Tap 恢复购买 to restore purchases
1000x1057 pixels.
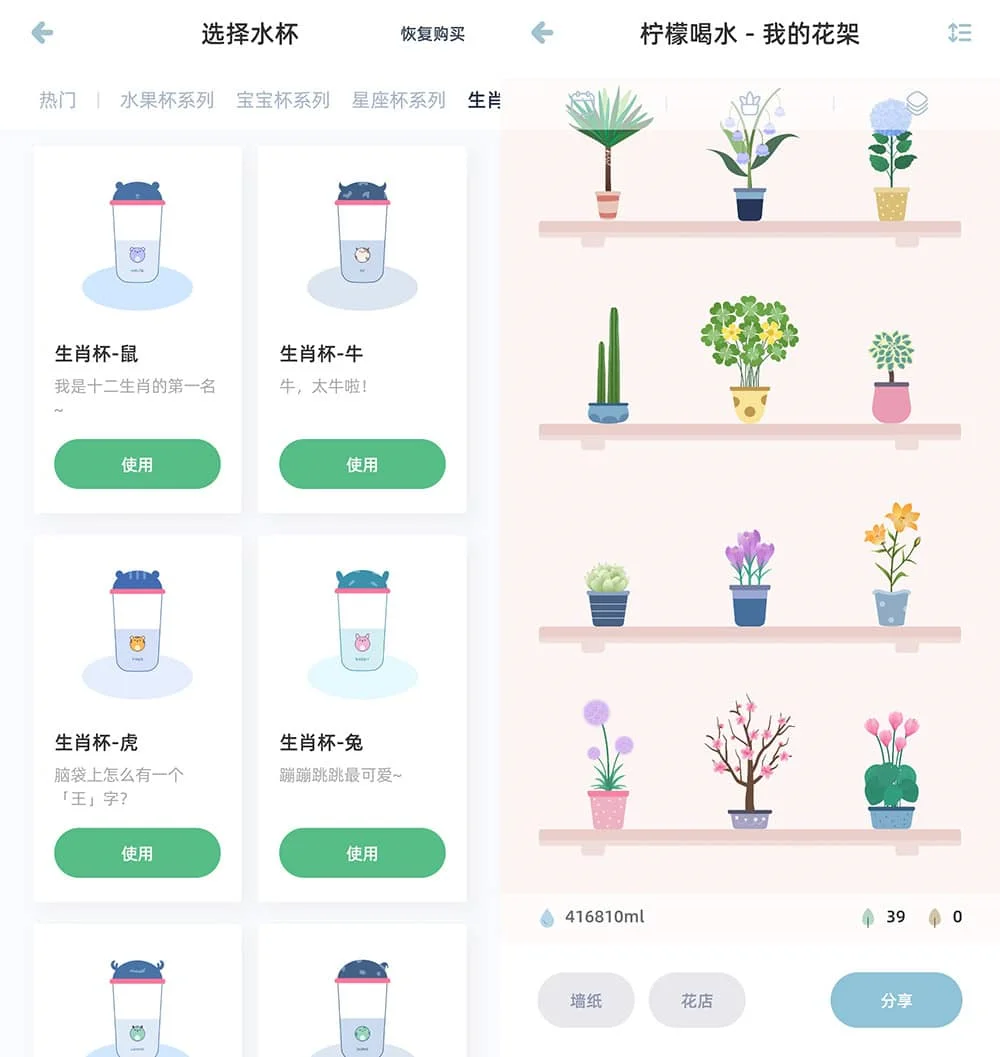[x=432, y=34]
